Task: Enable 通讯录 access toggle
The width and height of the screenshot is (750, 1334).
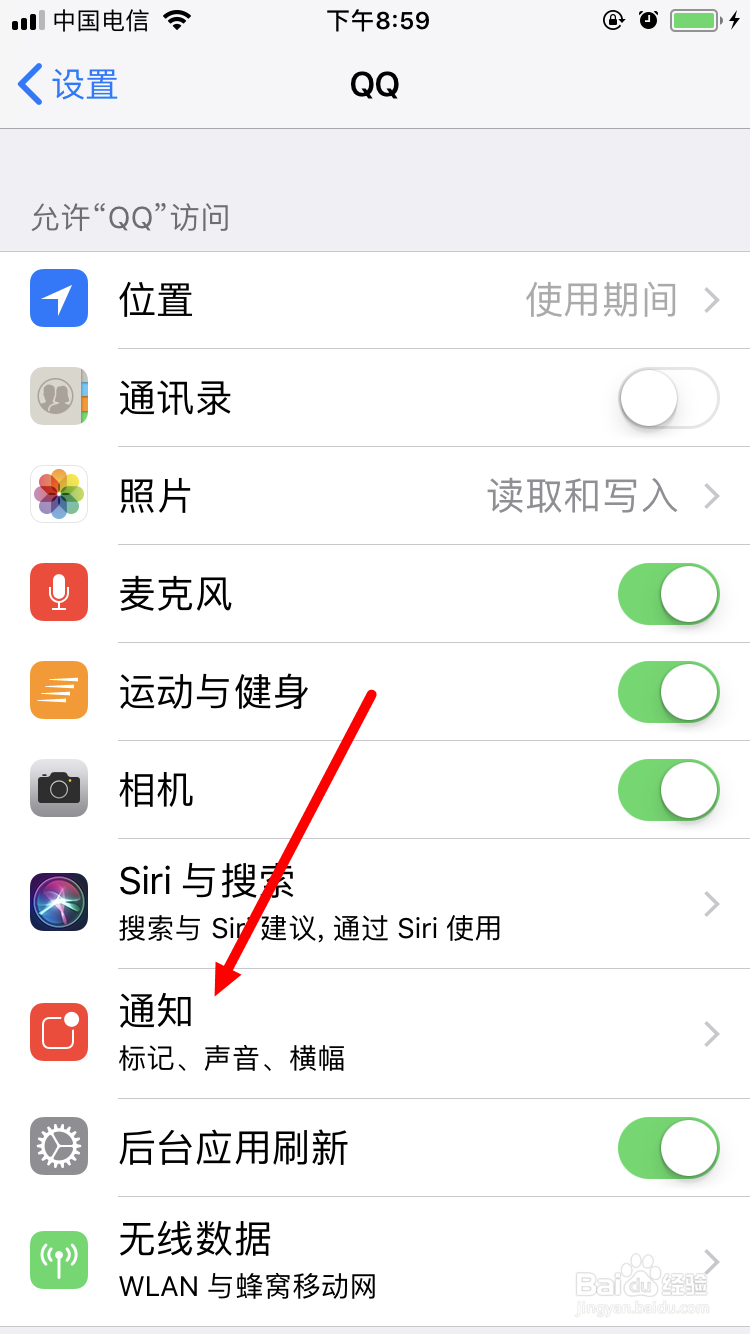Action: (668, 397)
